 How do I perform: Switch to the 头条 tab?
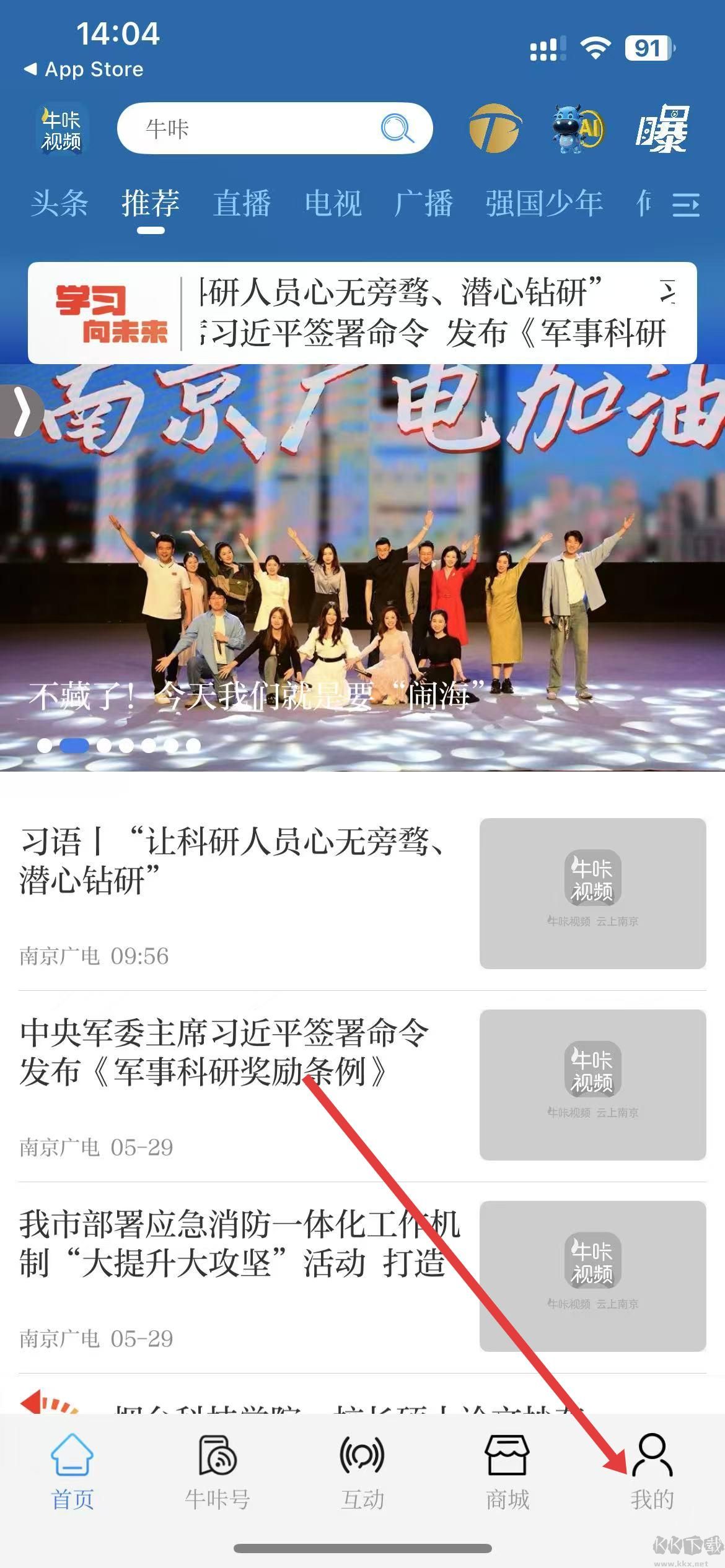click(59, 203)
